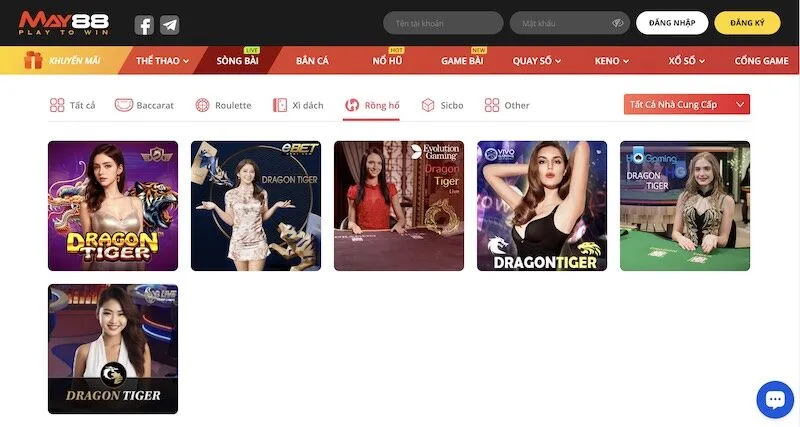The height and width of the screenshot is (427, 800).
Task: Tap the Đăng ký register button
Action: 747,23
